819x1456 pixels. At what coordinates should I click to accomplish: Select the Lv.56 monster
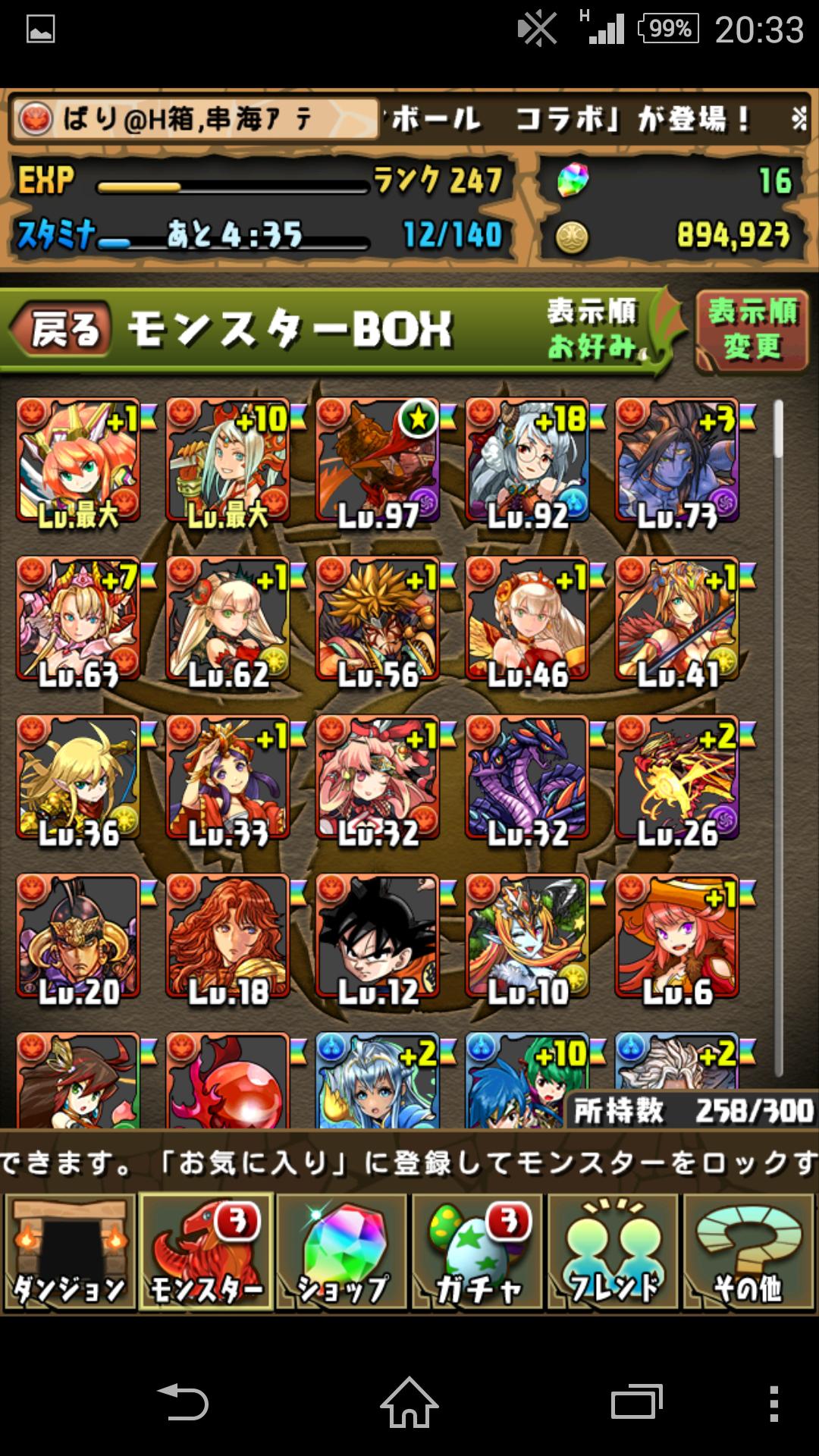pos(378,620)
